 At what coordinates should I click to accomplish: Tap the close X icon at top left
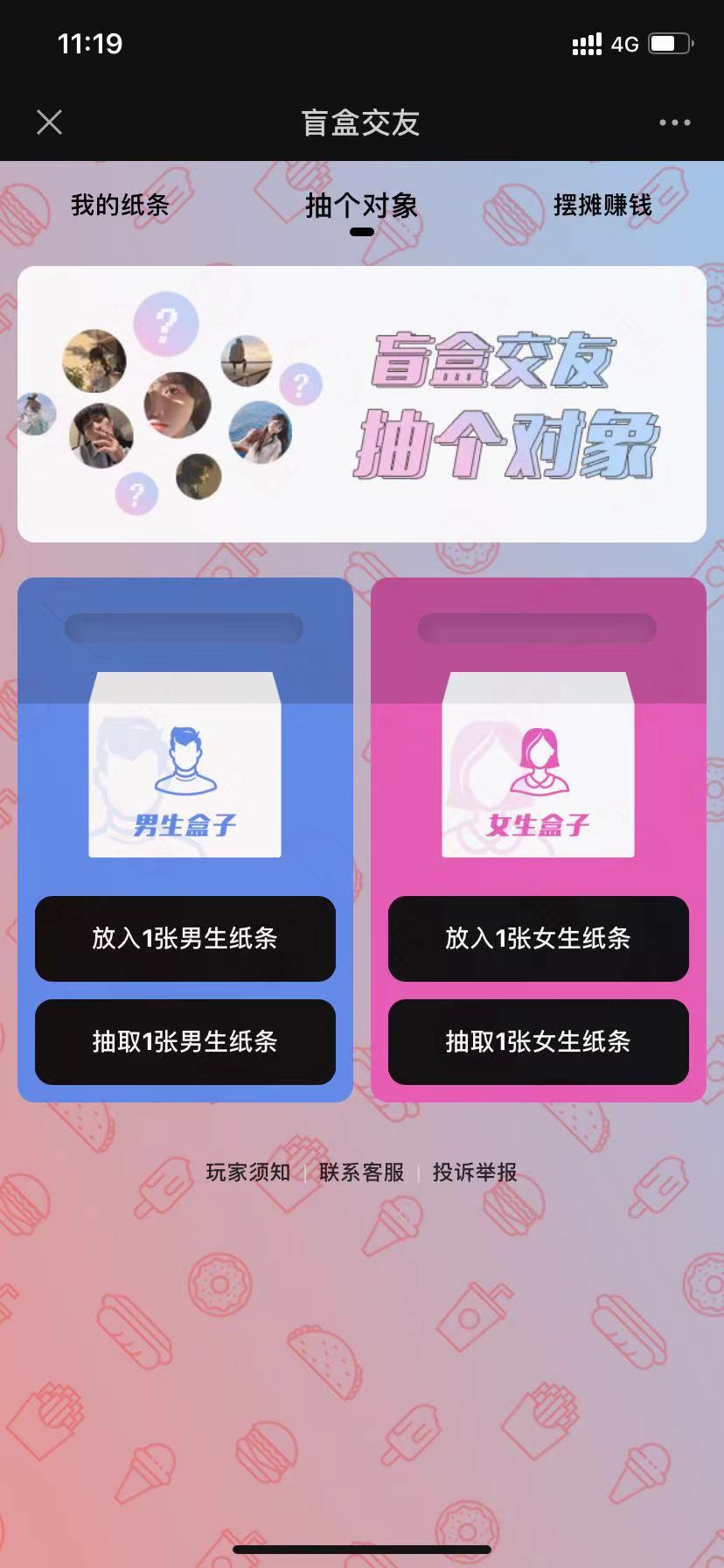[x=49, y=122]
